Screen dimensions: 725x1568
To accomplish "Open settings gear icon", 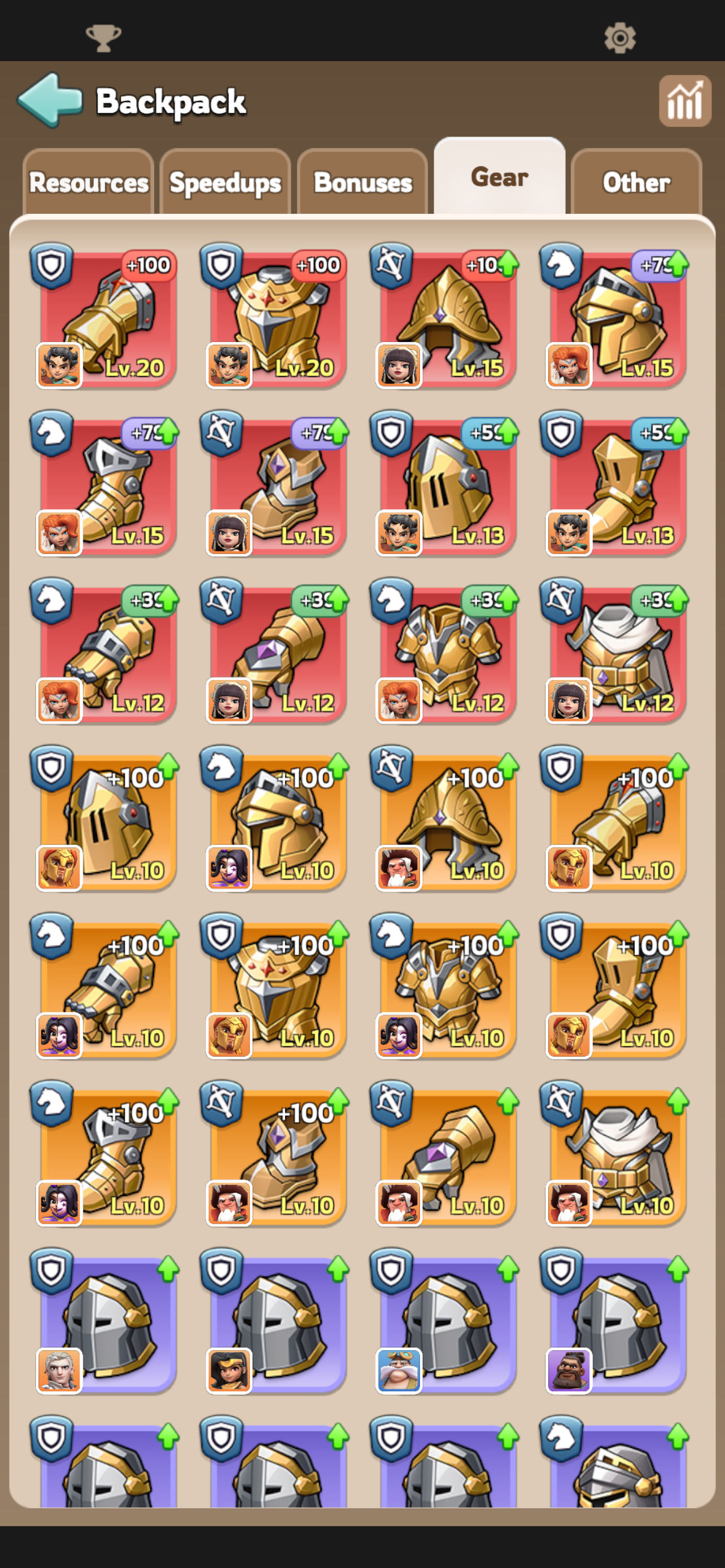I will (x=619, y=38).
